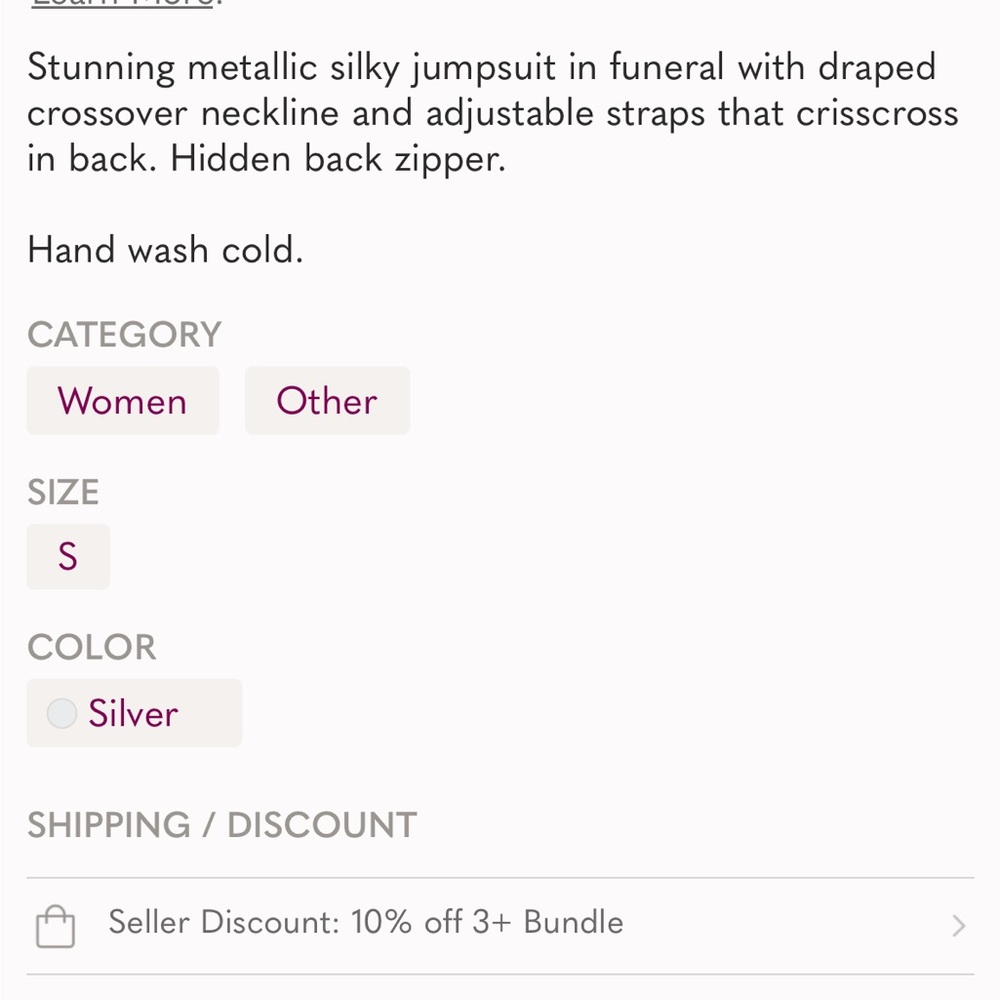Tap the size S chip
This screenshot has width=1000, height=1000.
pos(68,556)
